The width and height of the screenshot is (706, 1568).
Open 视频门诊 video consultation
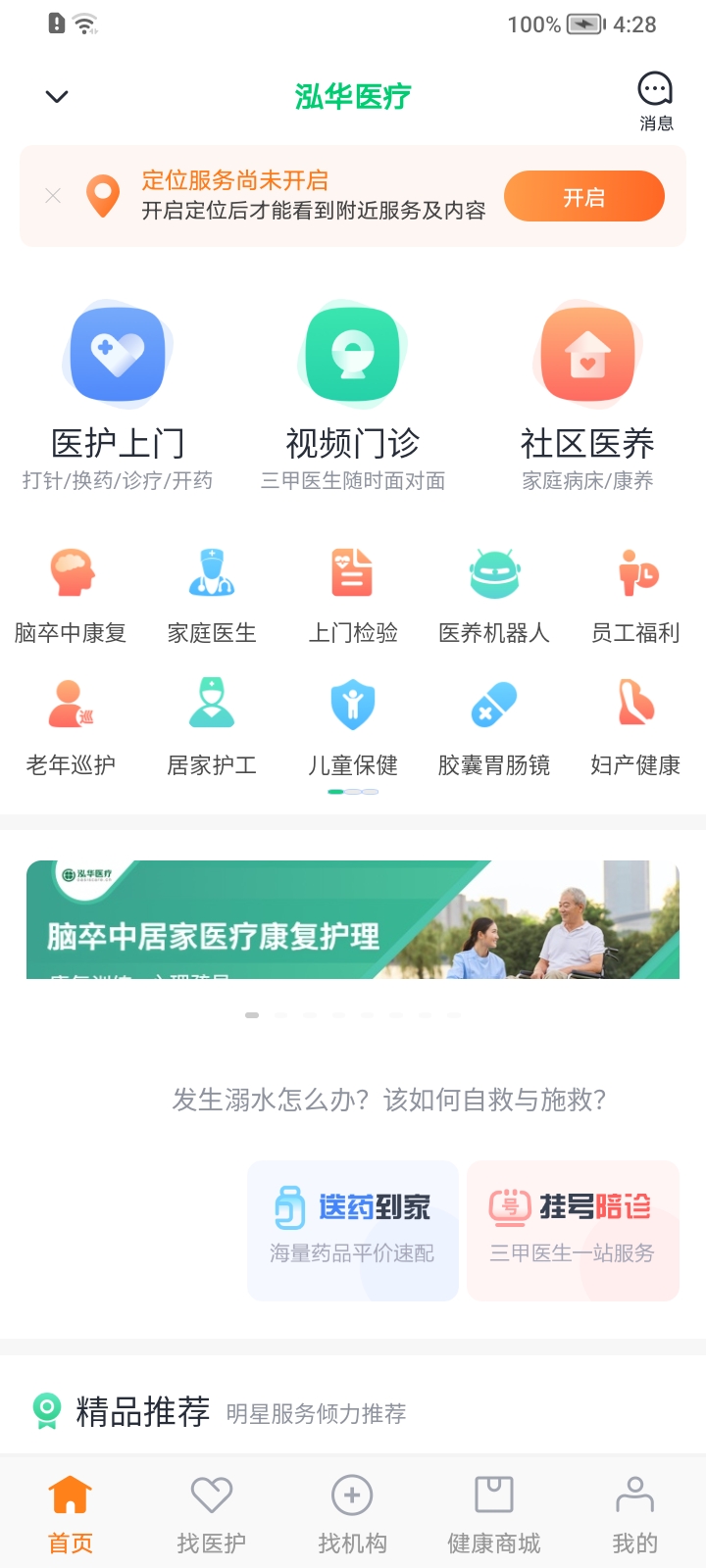click(352, 392)
